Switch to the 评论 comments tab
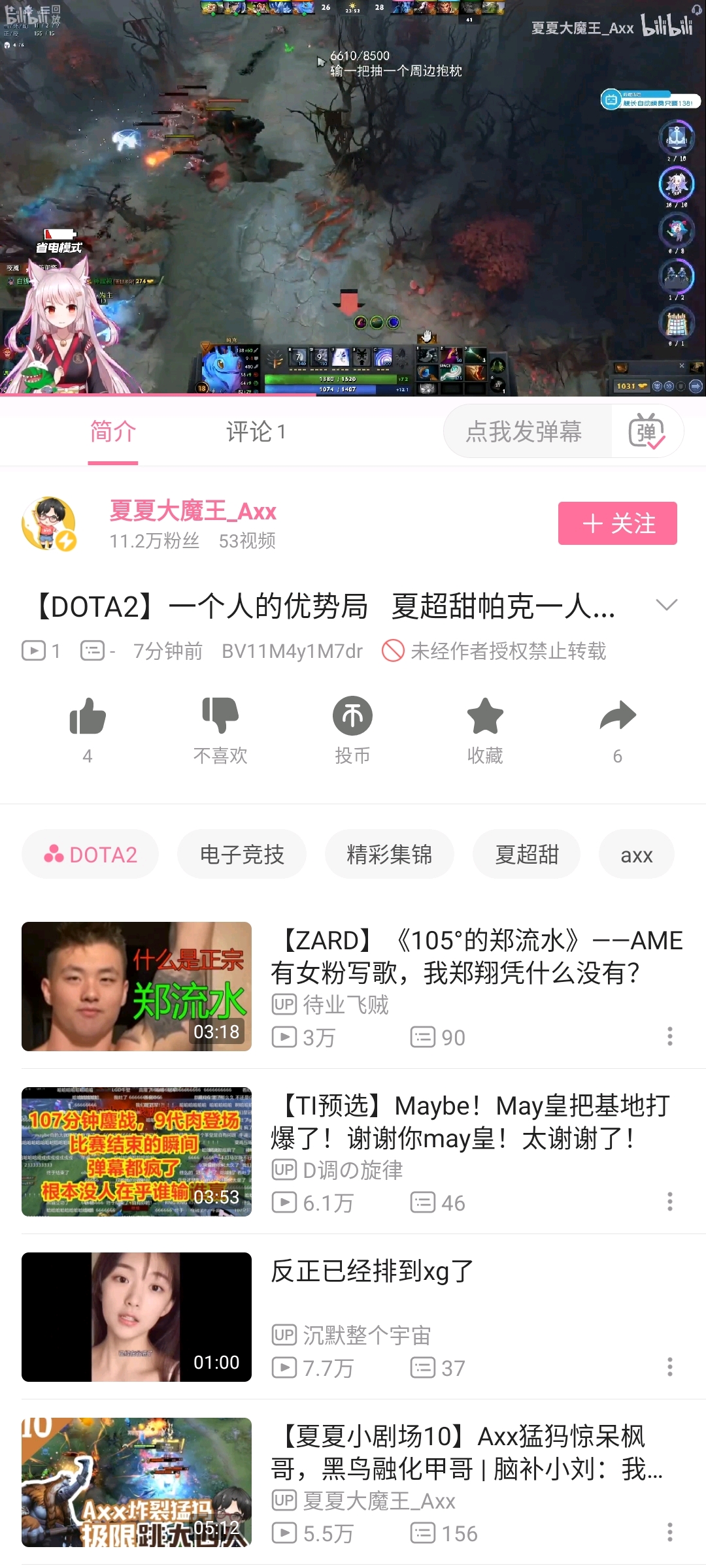Viewport: 706px width, 1568px height. 255,432
